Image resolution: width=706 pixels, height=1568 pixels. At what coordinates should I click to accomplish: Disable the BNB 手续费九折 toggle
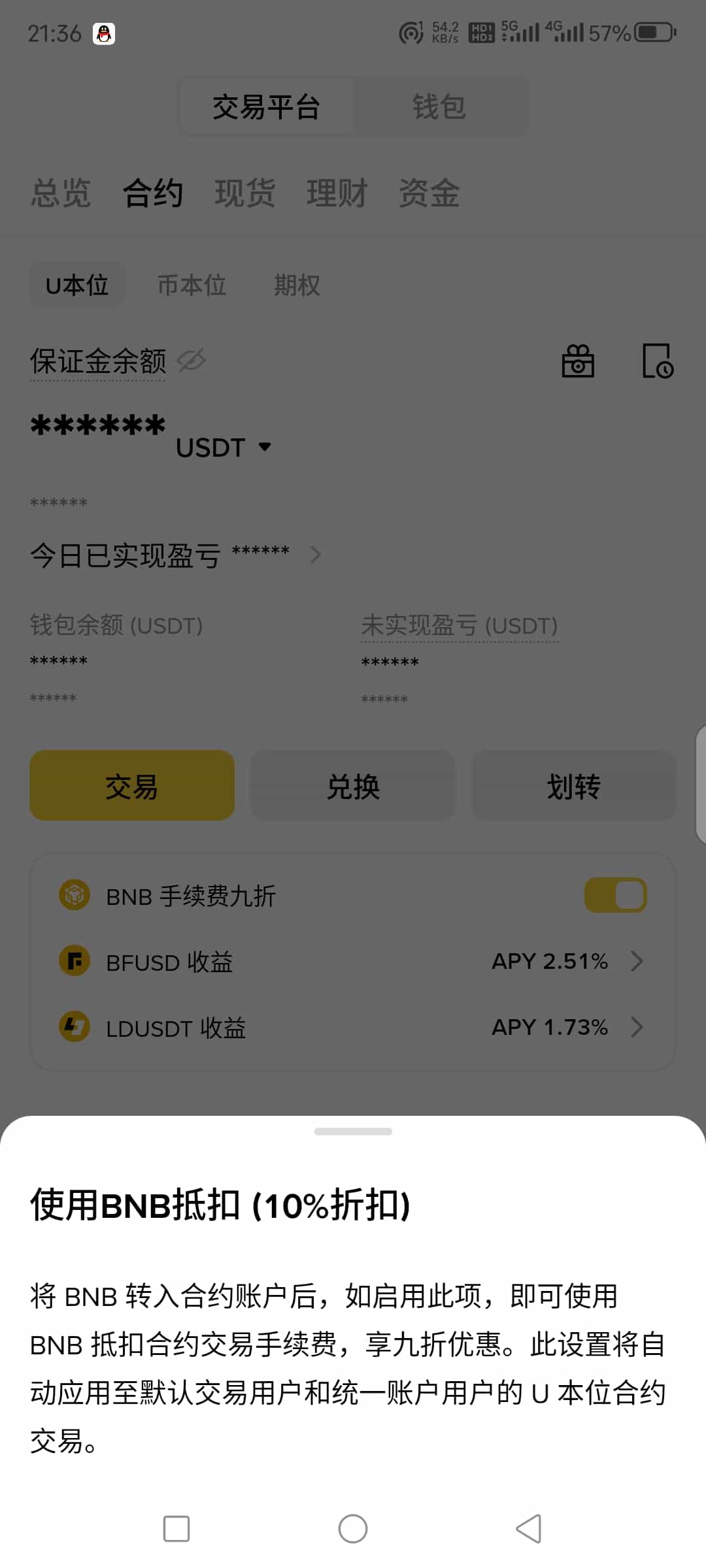pyautogui.click(x=614, y=894)
